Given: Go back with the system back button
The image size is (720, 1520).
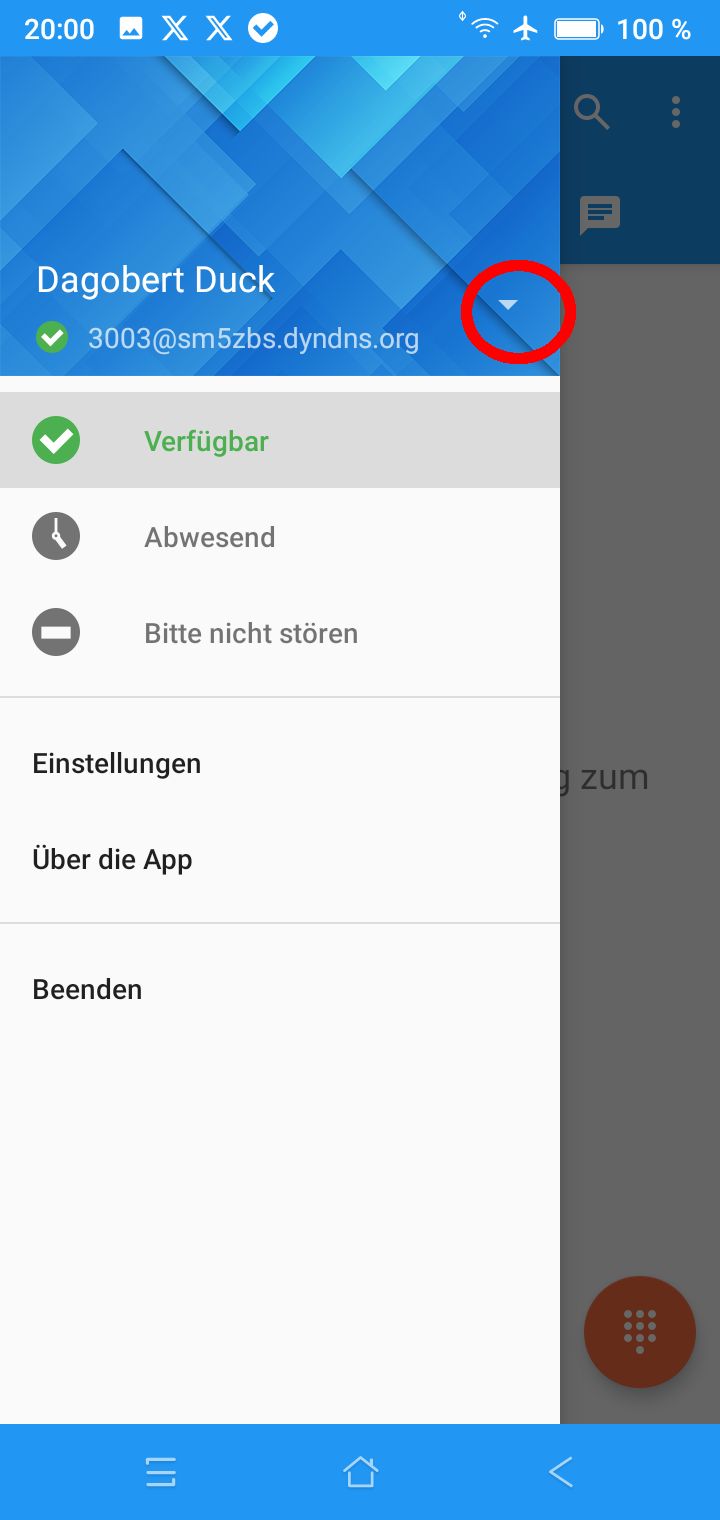Looking at the screenshot, I should tap(560, 1471).
